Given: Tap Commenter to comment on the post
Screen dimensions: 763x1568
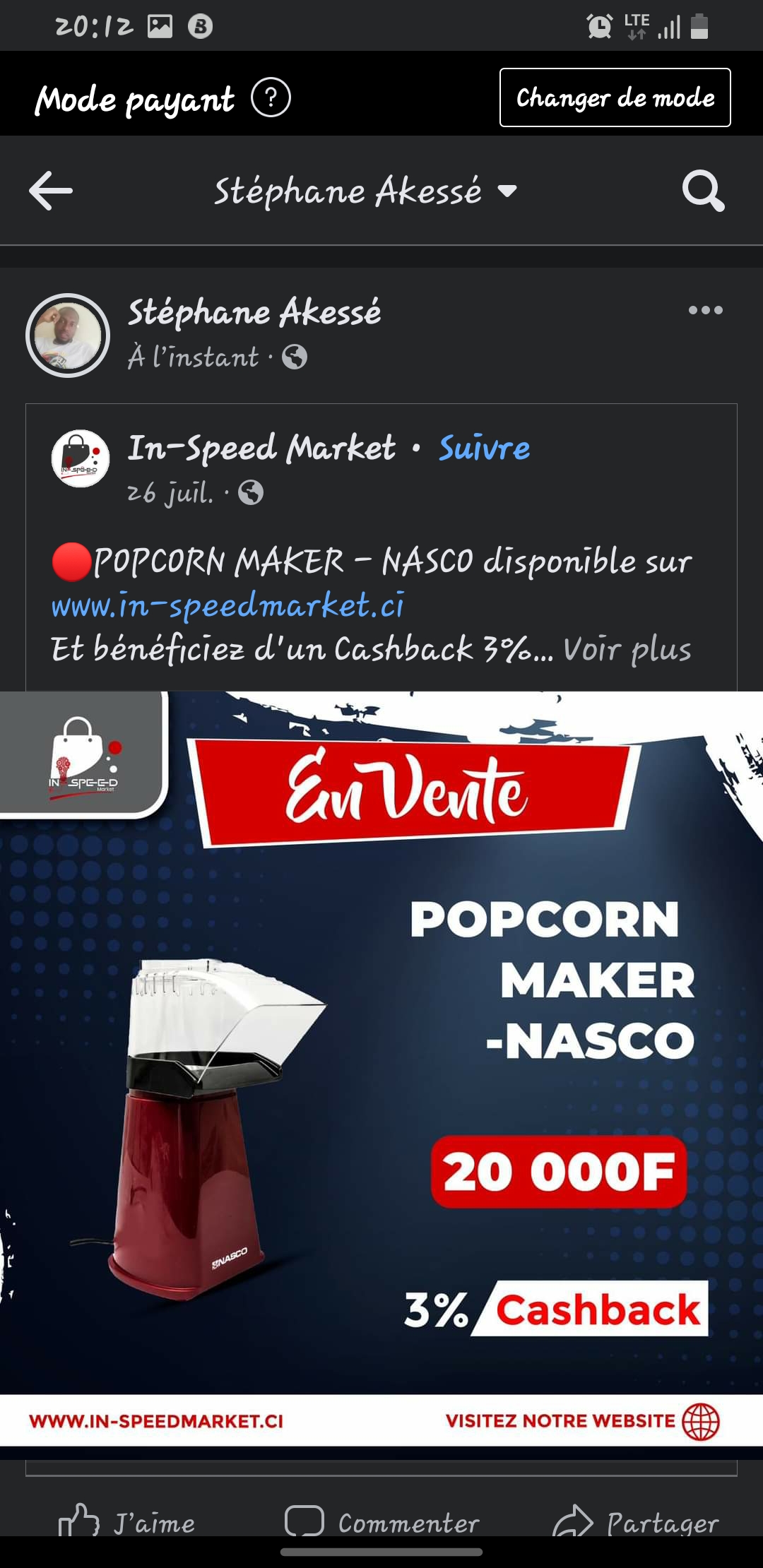Looking at the screenshot, I should coord(381,1521).
